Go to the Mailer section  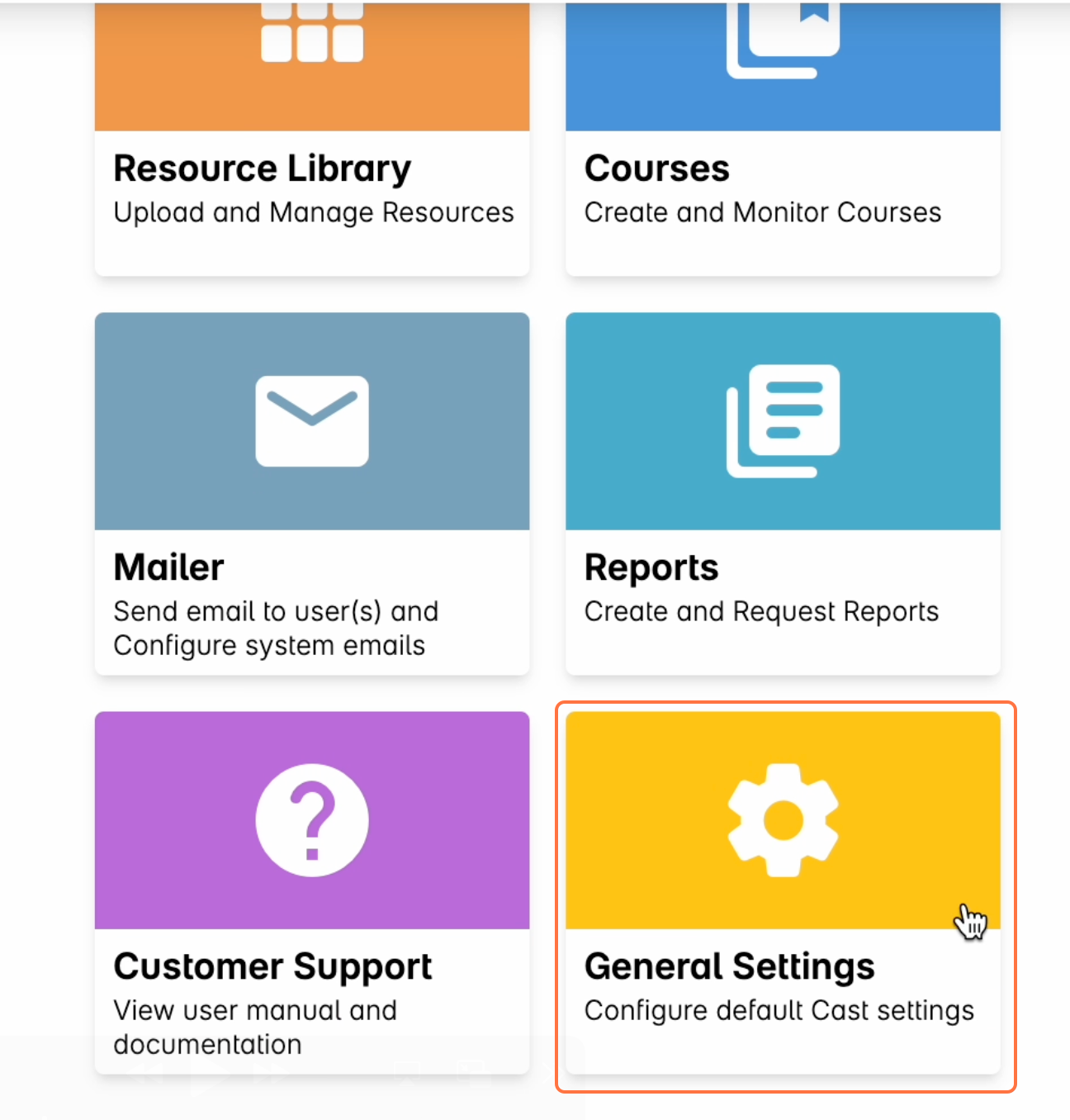coord(312,494)
